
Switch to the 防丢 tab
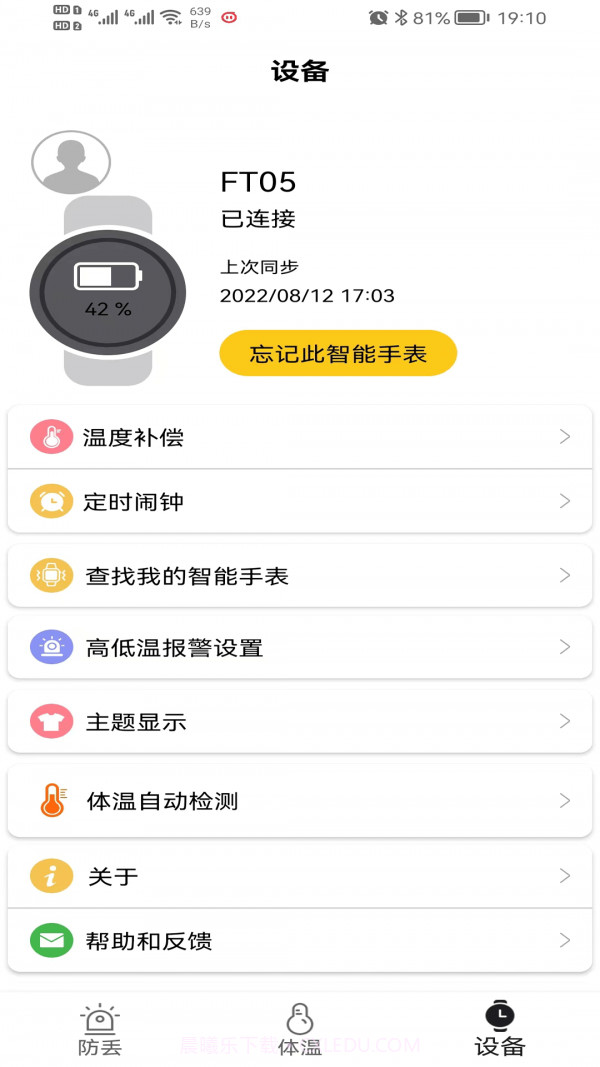click(x=99, y=1031)
